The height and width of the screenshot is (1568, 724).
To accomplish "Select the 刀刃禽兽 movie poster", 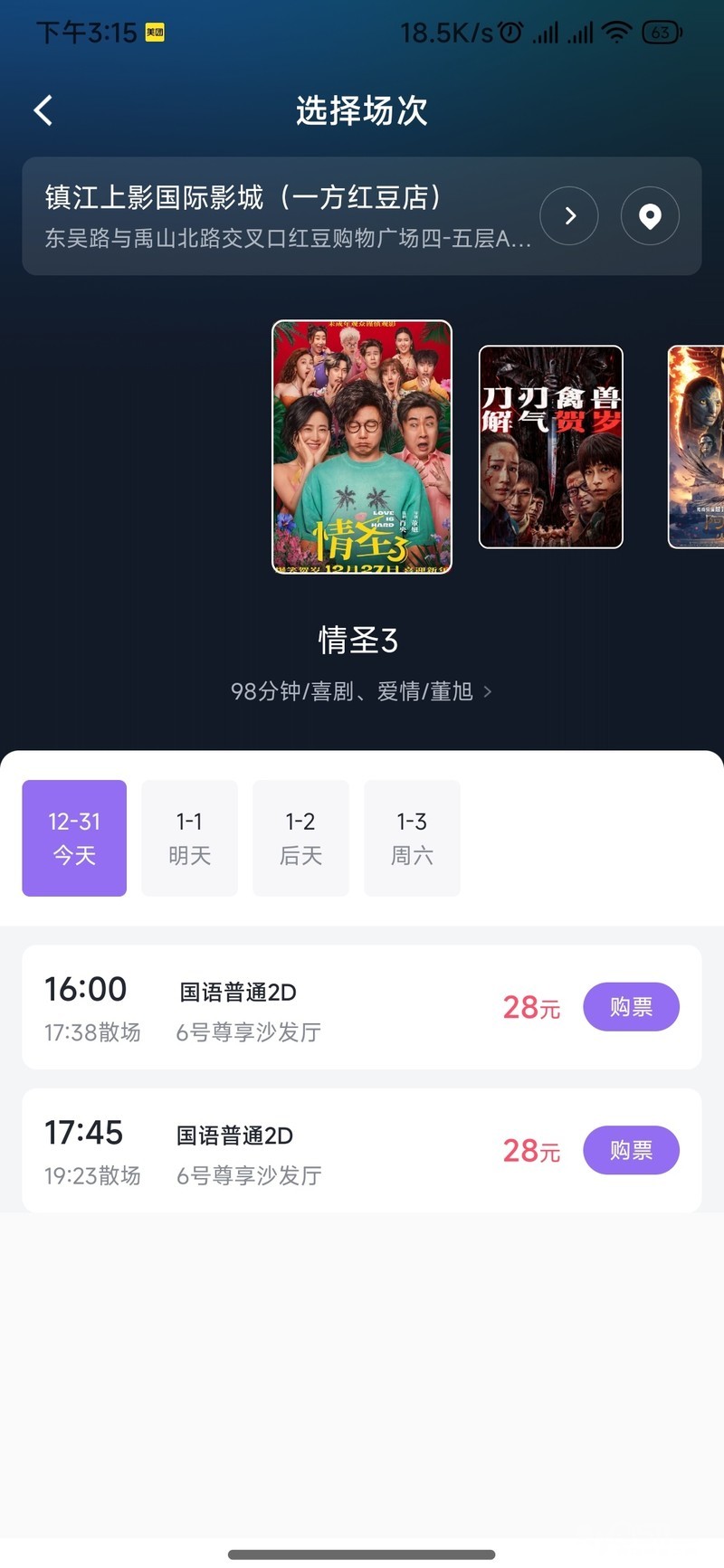I will point(550,447).
